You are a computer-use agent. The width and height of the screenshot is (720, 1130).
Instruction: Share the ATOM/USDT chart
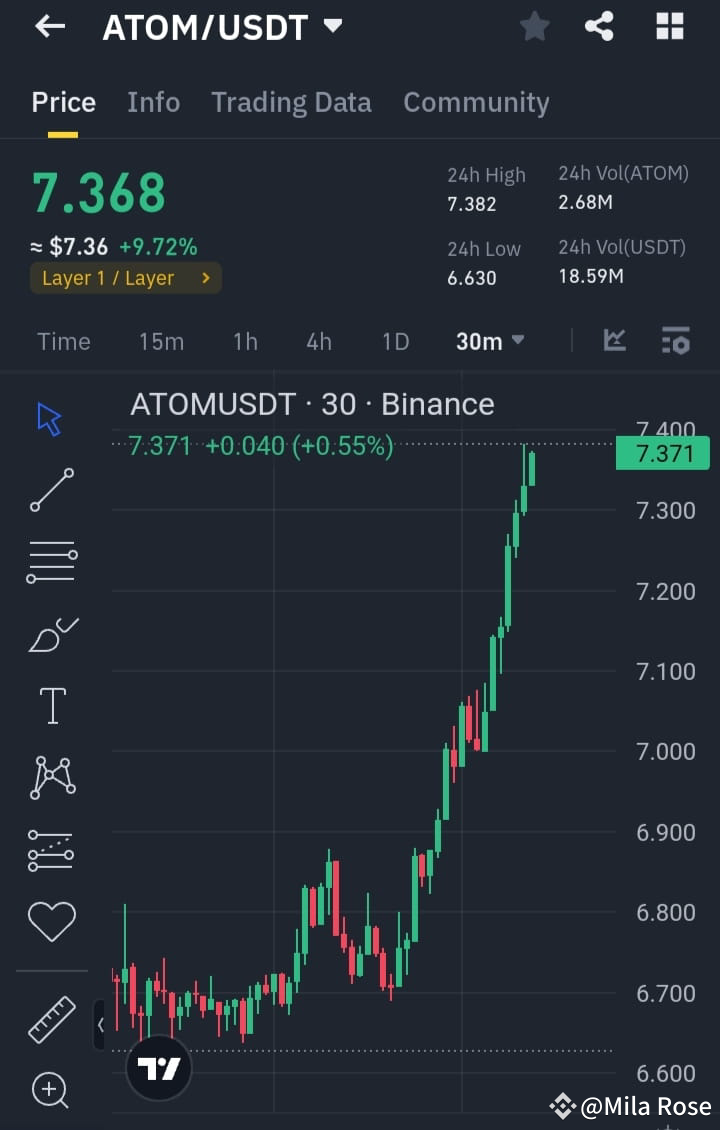pos(600,26)
